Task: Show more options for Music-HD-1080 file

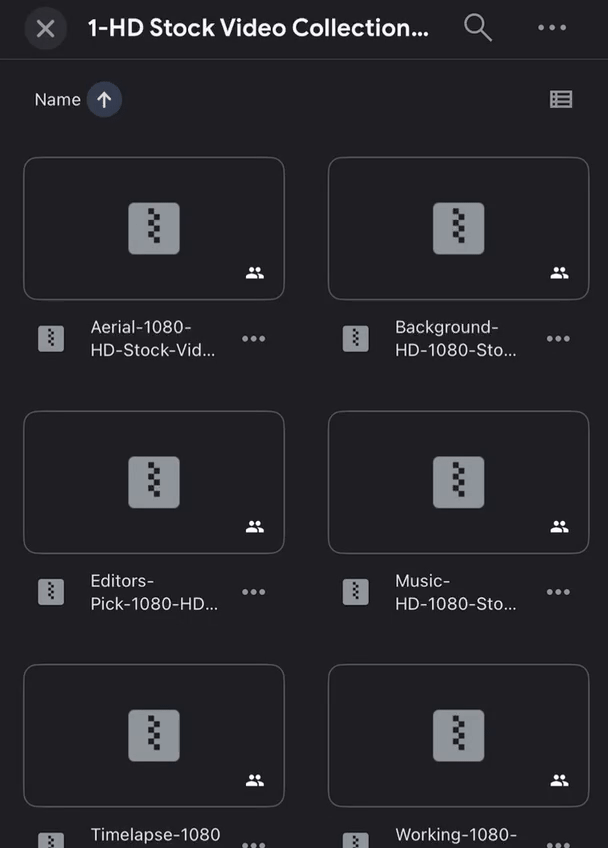Action: pos(558,592)
